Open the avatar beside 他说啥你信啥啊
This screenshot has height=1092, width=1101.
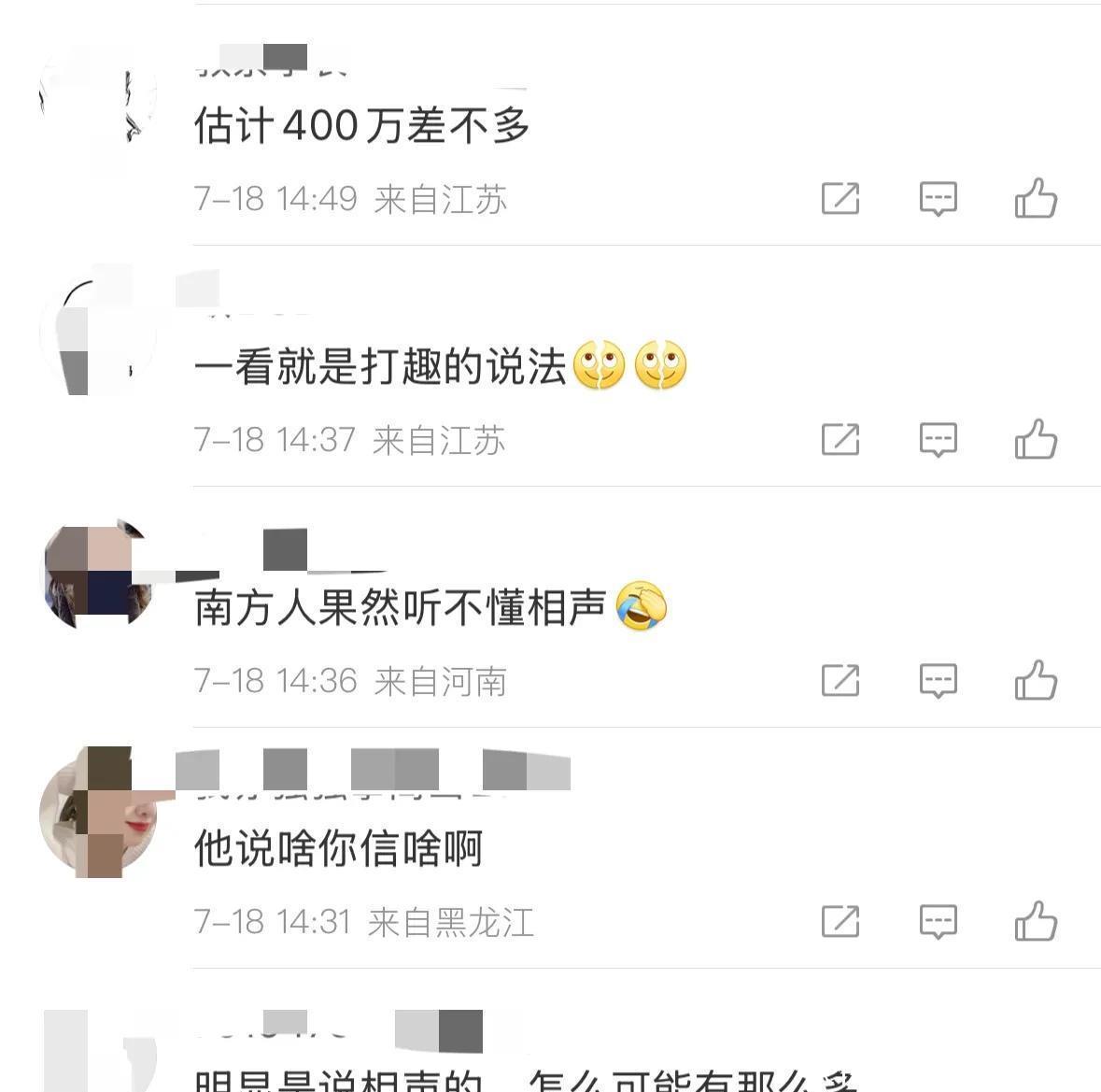coord(97,813)
